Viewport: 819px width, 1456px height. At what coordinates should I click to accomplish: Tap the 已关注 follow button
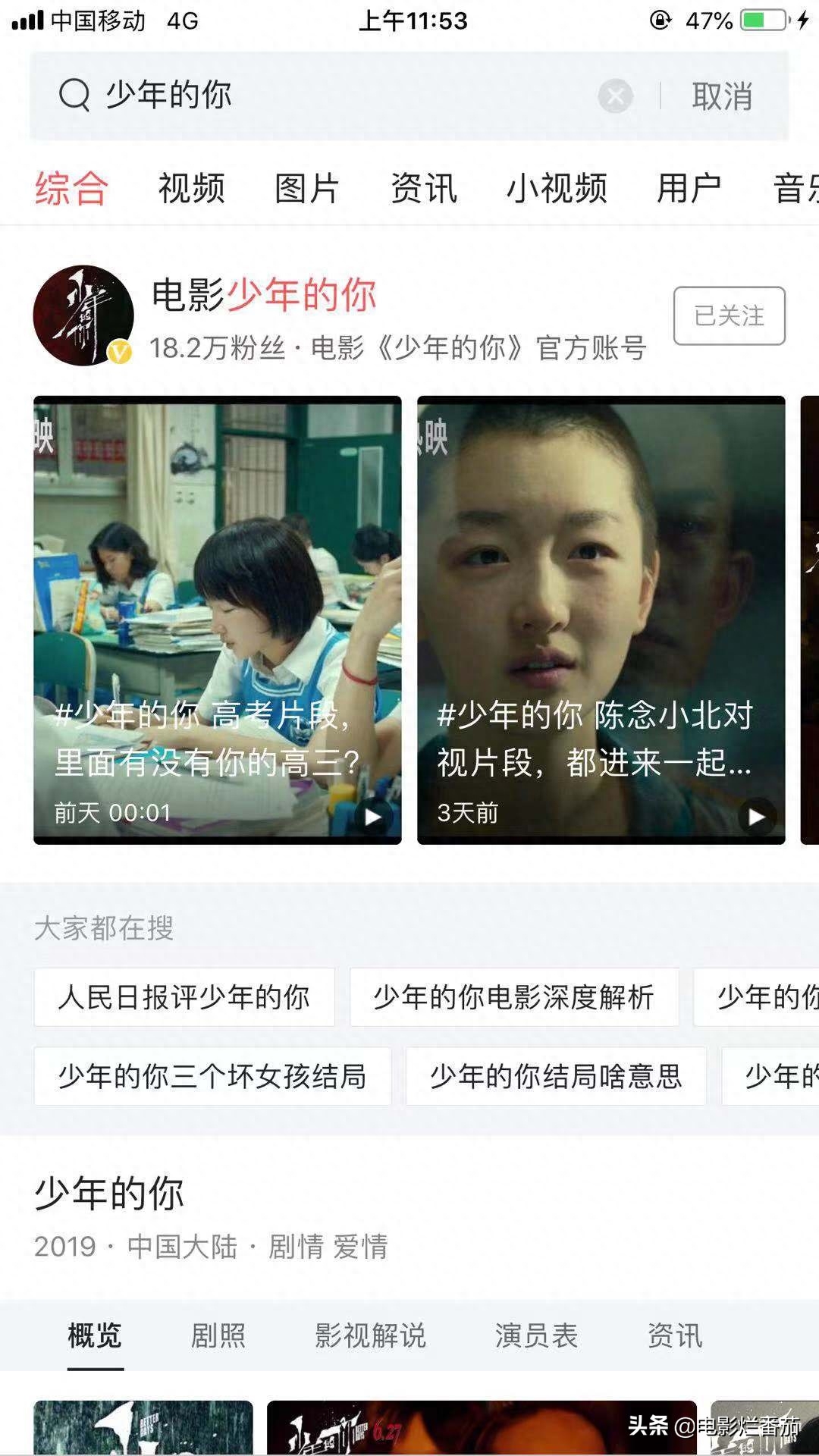click(x=729, y=315)
